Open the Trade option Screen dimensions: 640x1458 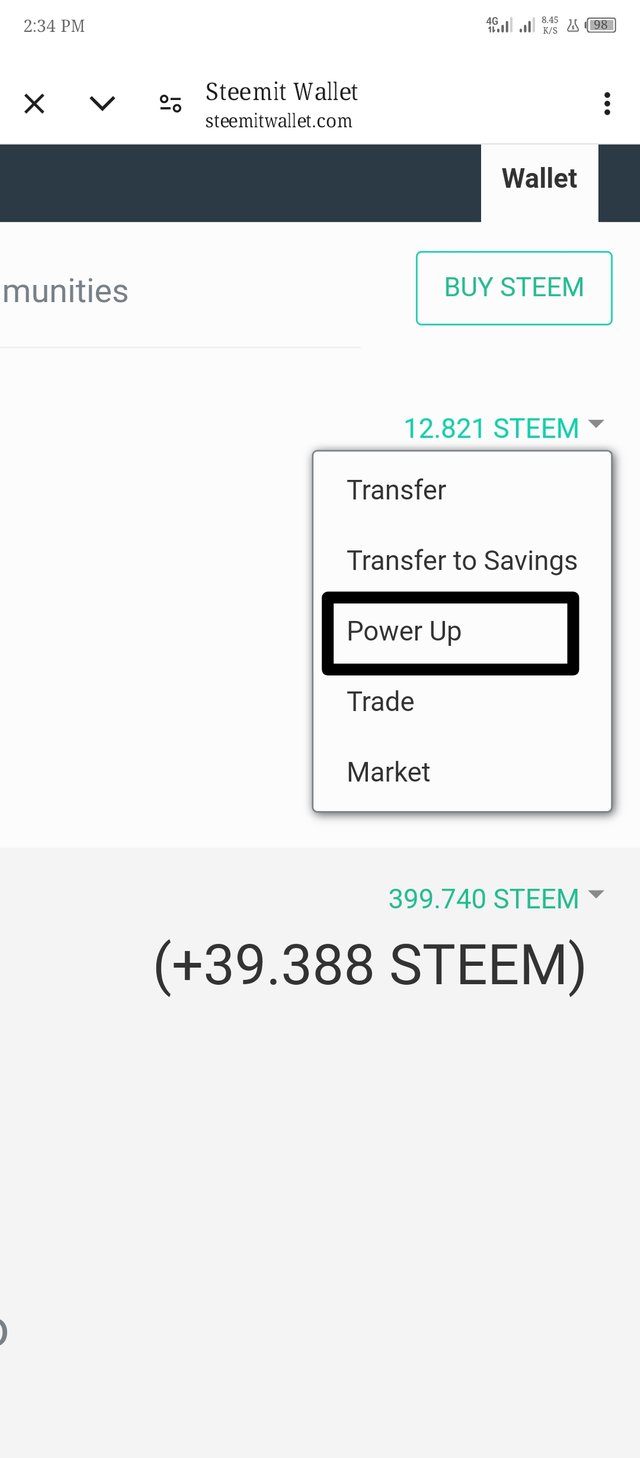point(380,702)
